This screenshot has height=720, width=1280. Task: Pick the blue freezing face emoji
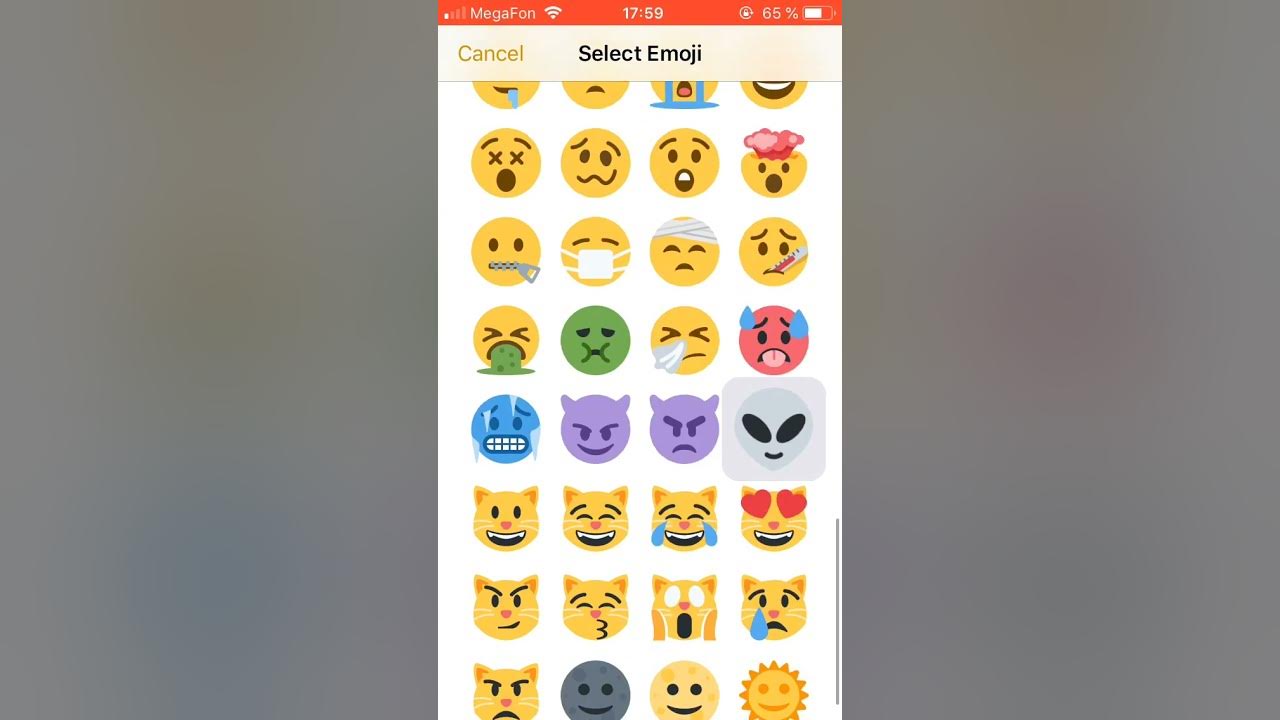[x=506, y=429]
